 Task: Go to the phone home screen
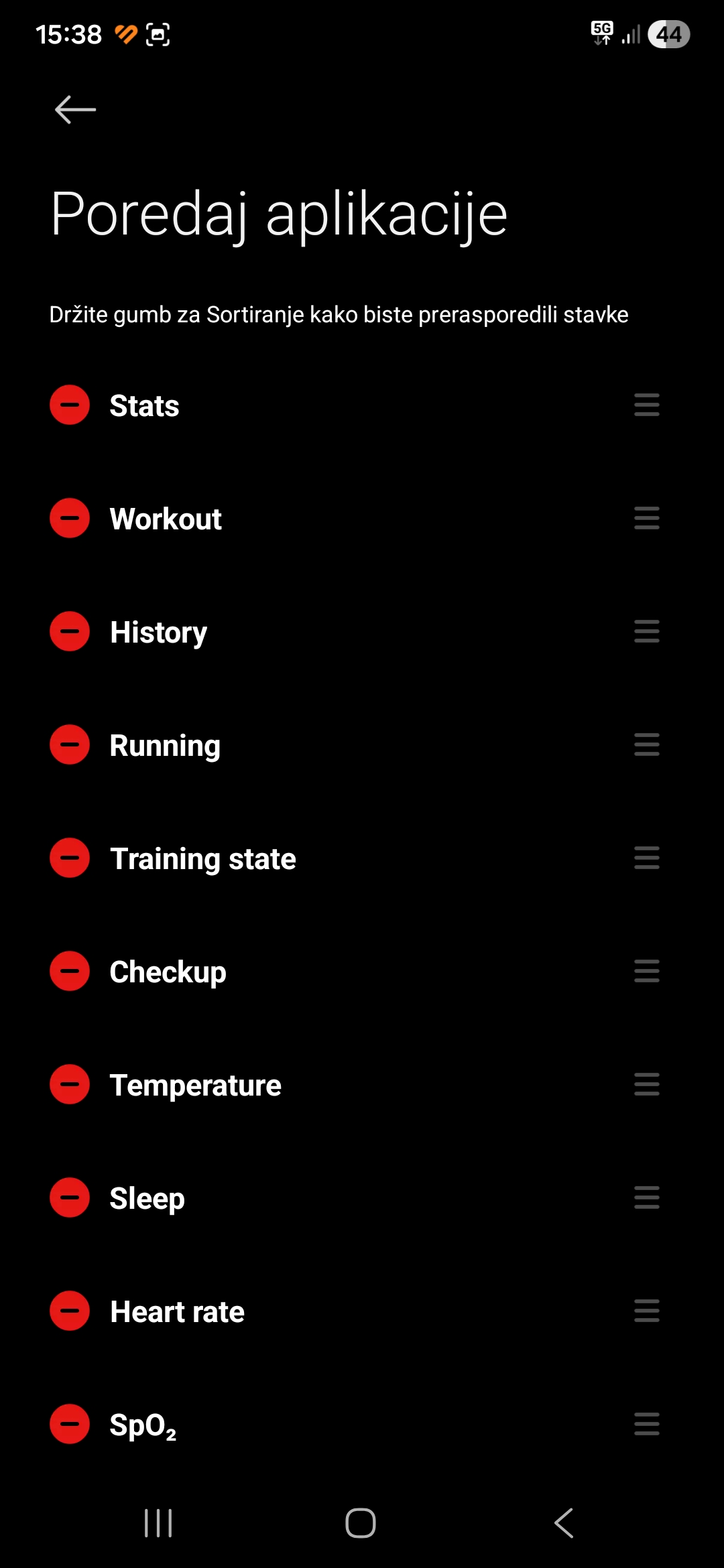tap(361, 1523)
